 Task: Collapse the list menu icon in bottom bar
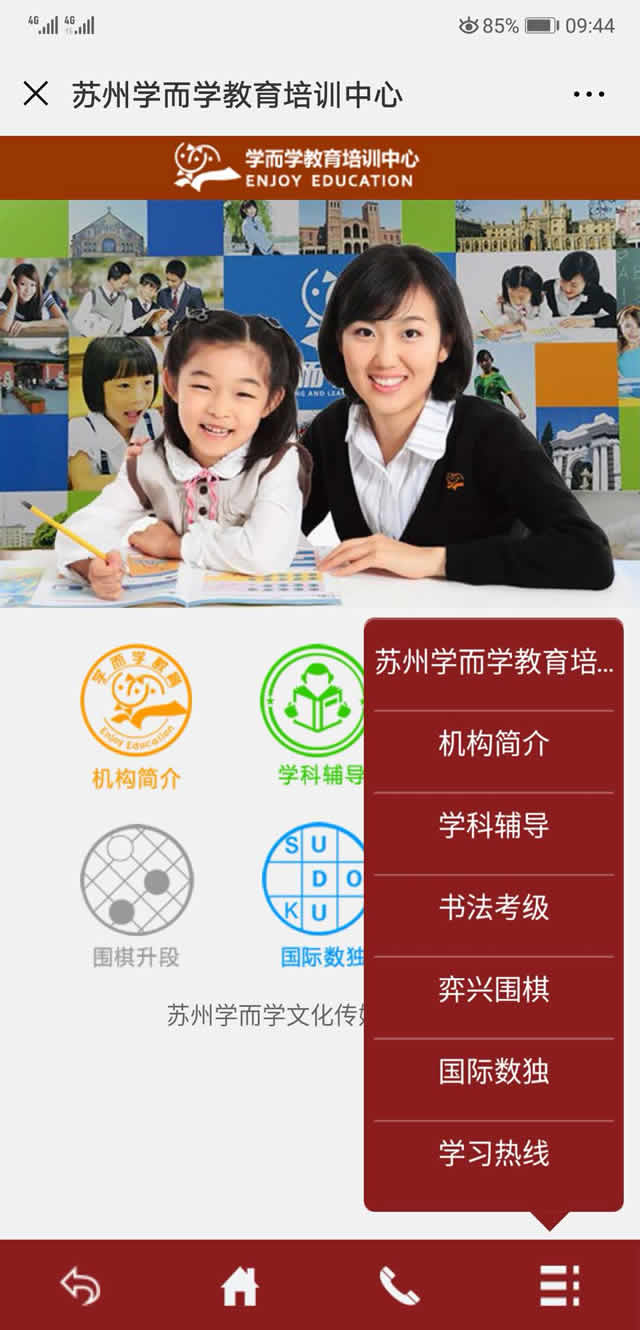coord(559,1286)
